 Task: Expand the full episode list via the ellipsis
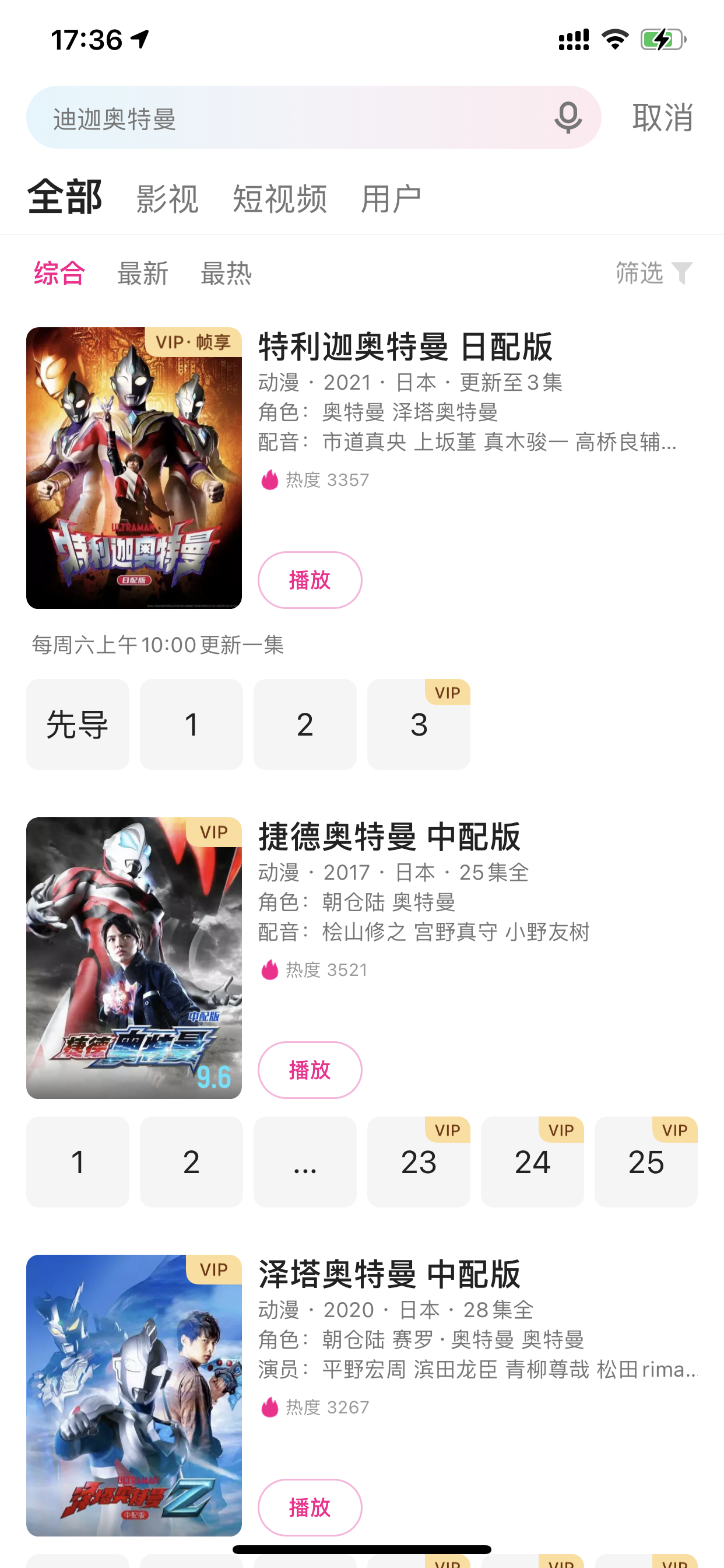[305, 1162]
